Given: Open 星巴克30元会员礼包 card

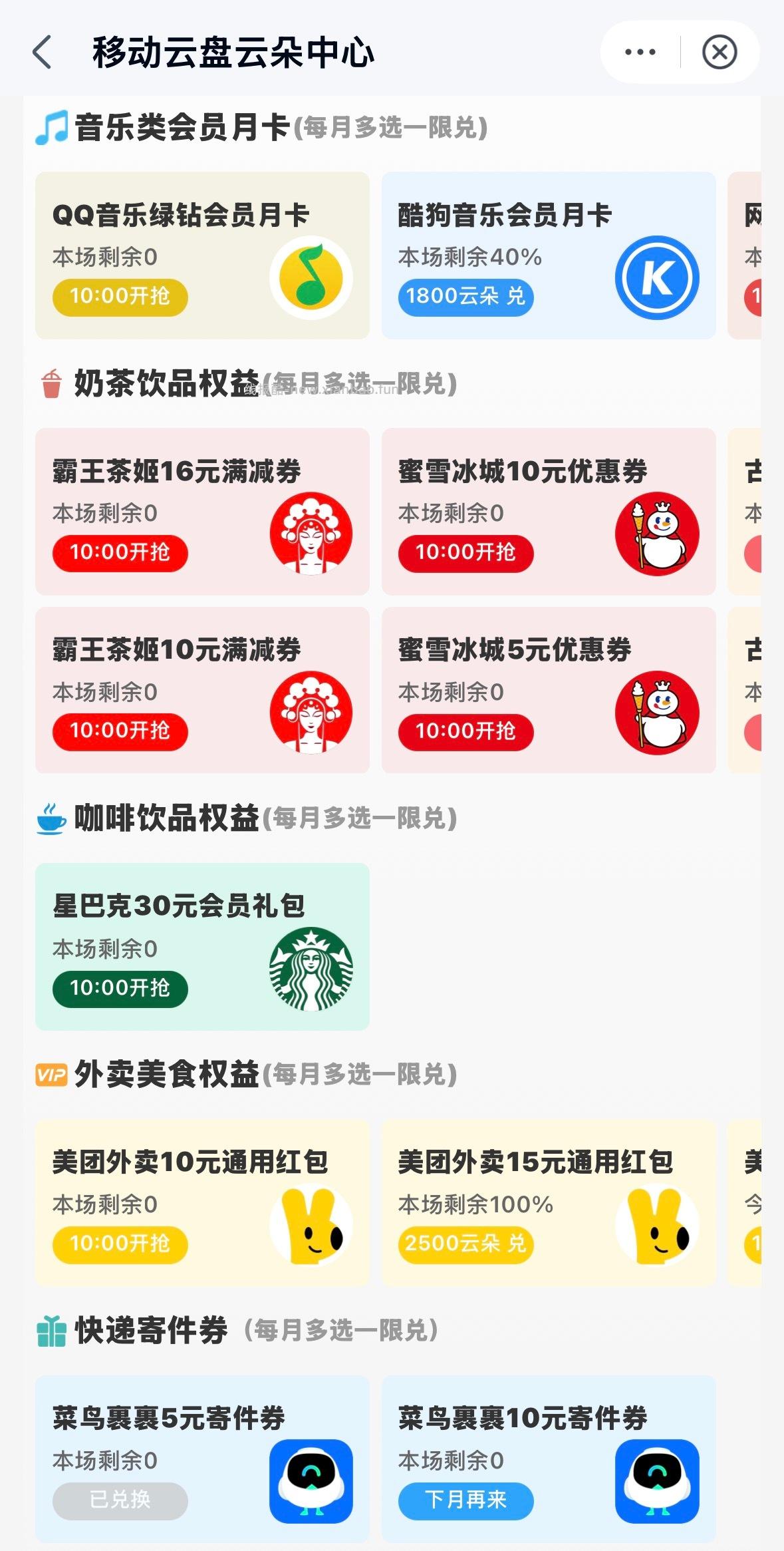Looking at the screenshot, I should click(x=201, y=946).
